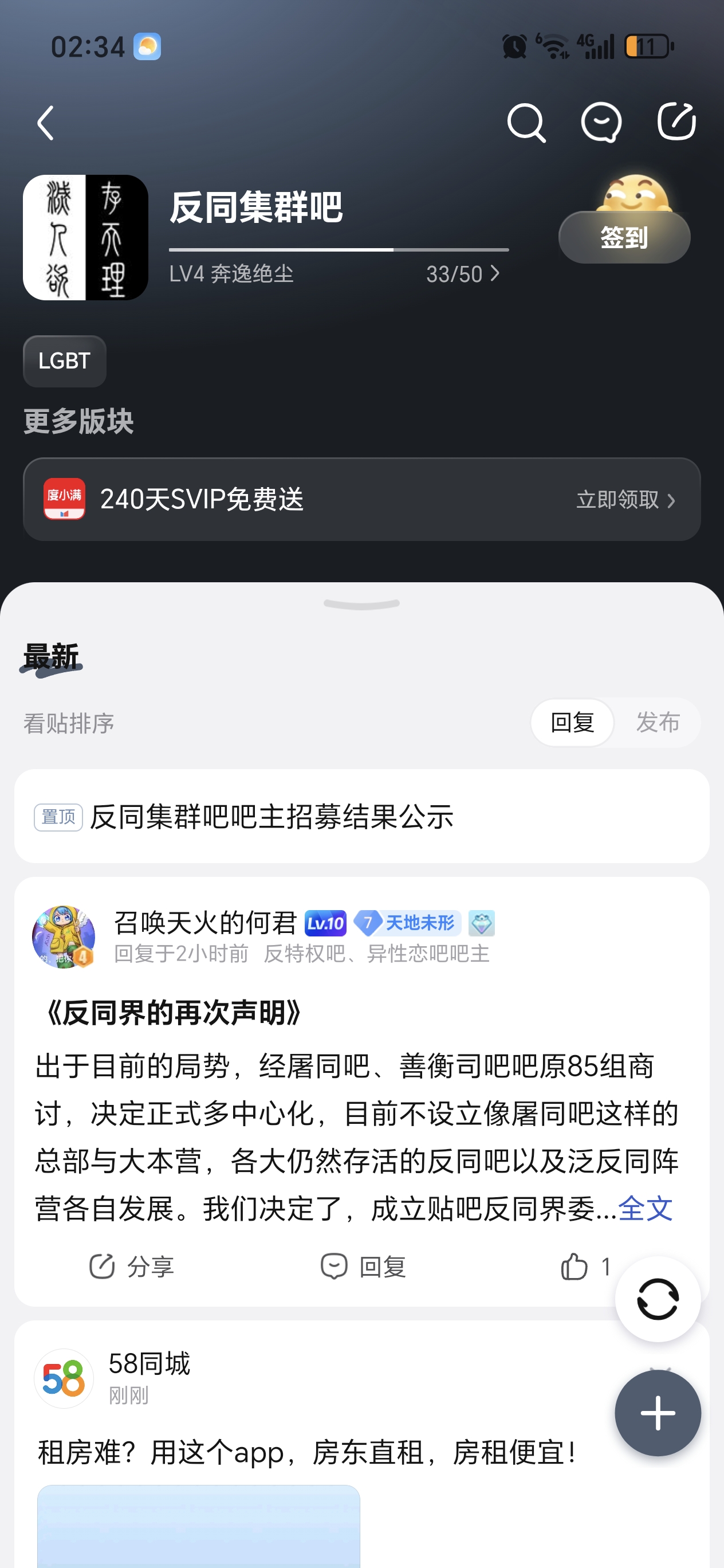
Task: Open the messages chat icon
Action: coord(600,123)
